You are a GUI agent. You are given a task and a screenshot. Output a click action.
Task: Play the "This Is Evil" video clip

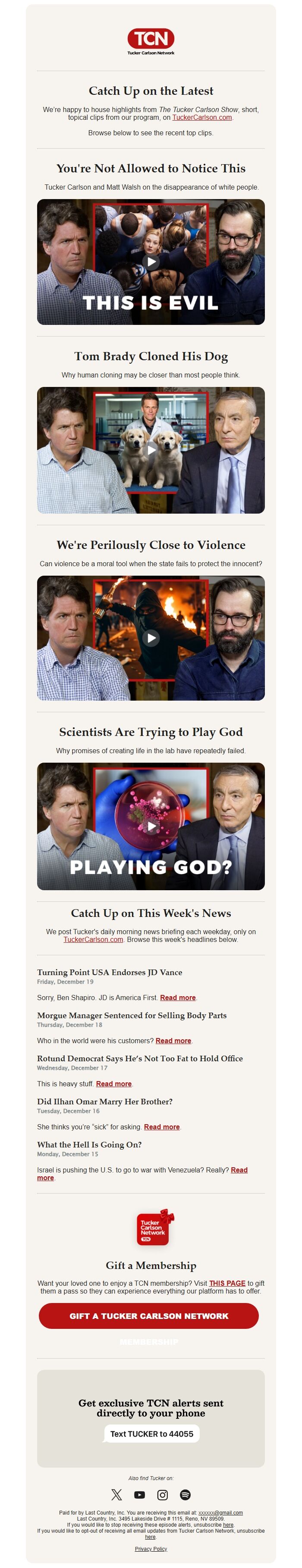tap(151, 262)
